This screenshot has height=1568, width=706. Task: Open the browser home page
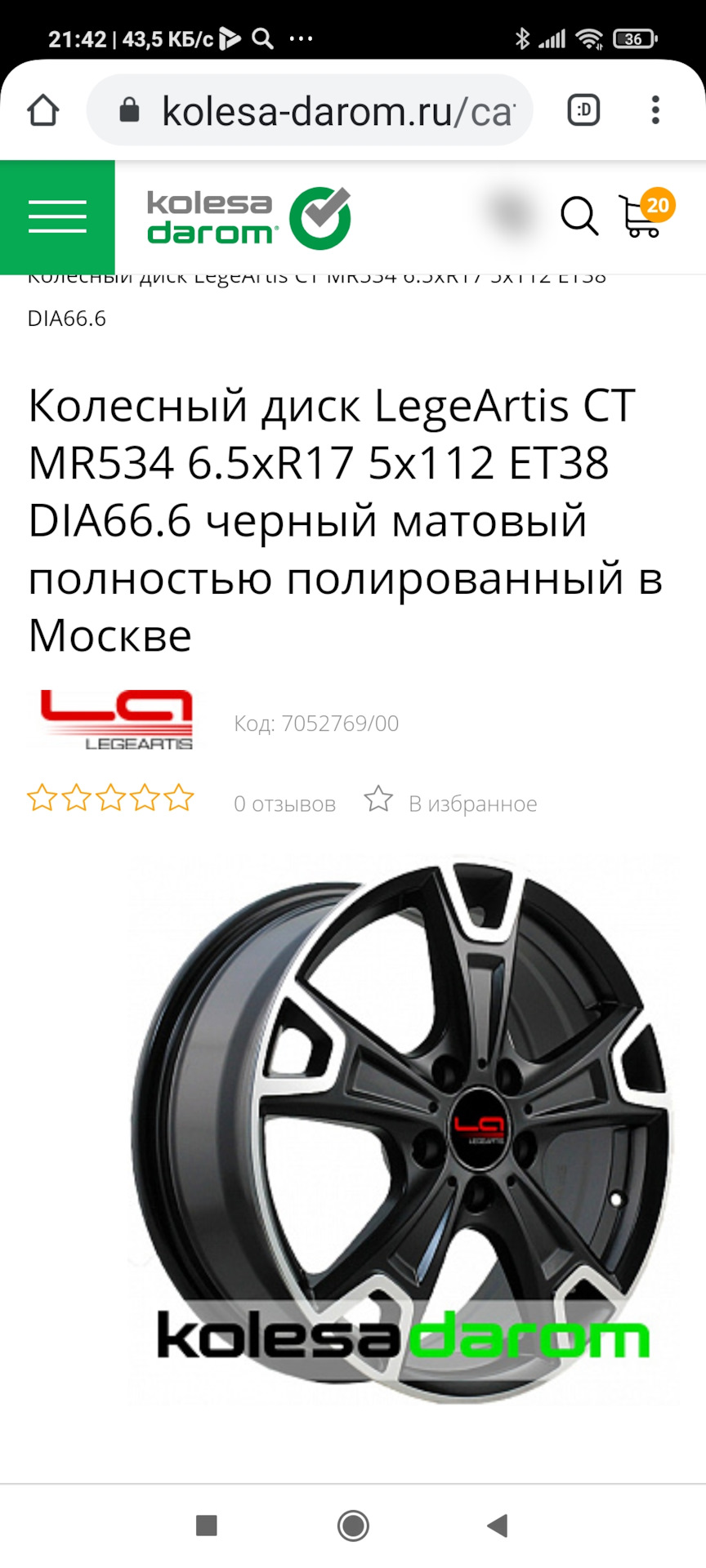tap(43, 110)
